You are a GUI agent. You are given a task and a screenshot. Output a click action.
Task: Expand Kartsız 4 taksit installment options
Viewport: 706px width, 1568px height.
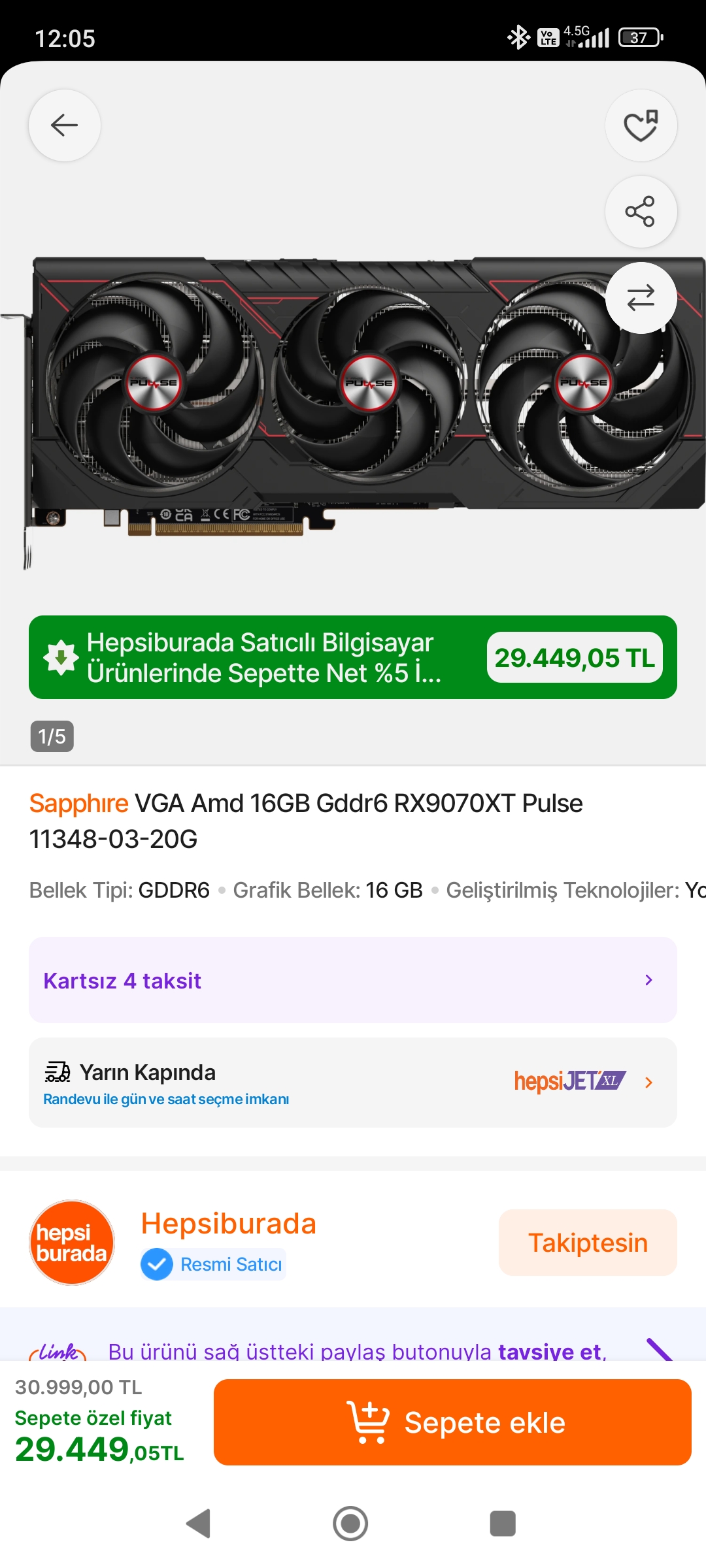tap(353, 980)
